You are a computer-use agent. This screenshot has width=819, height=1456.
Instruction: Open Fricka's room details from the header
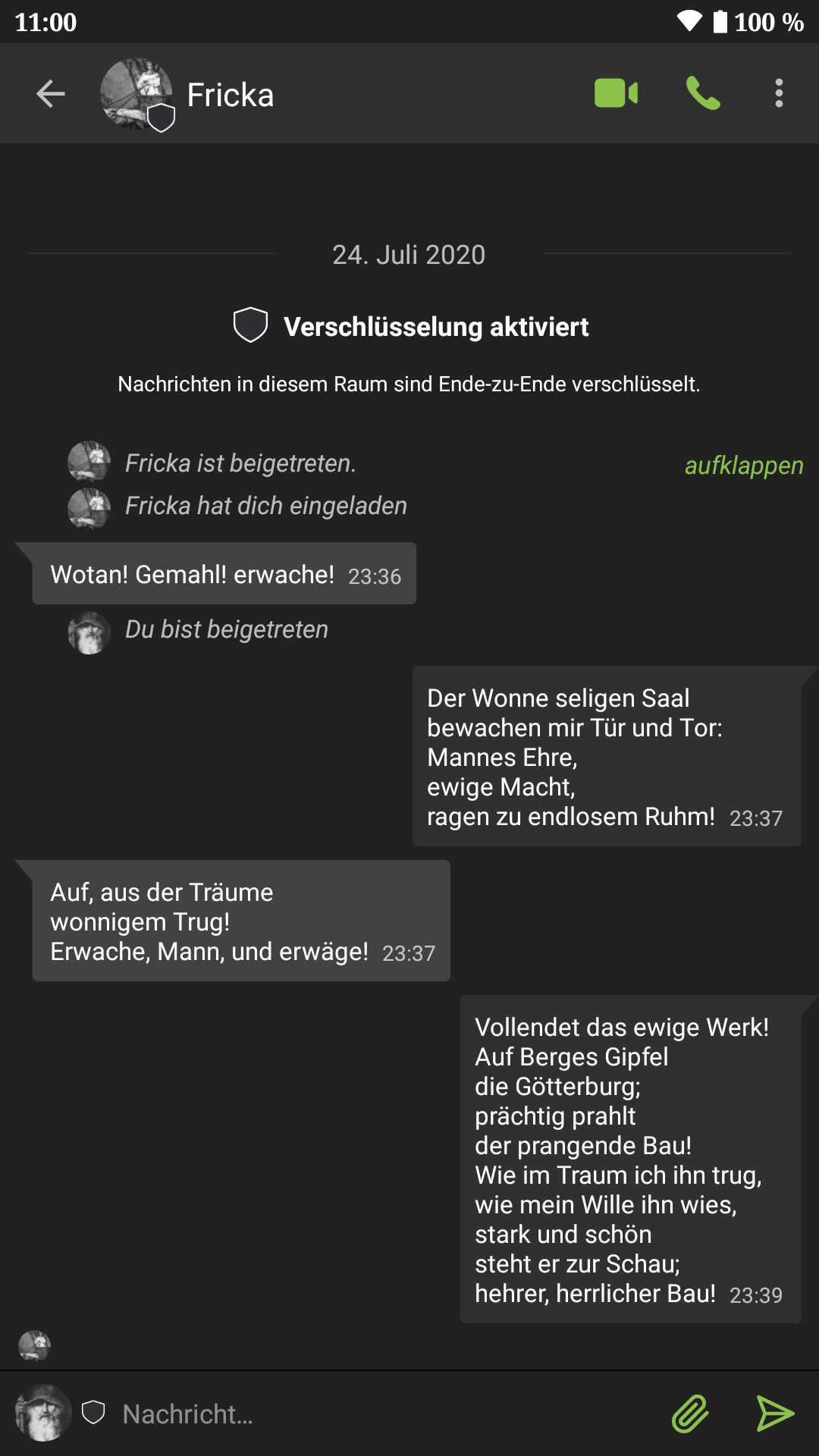pos(230,96)
